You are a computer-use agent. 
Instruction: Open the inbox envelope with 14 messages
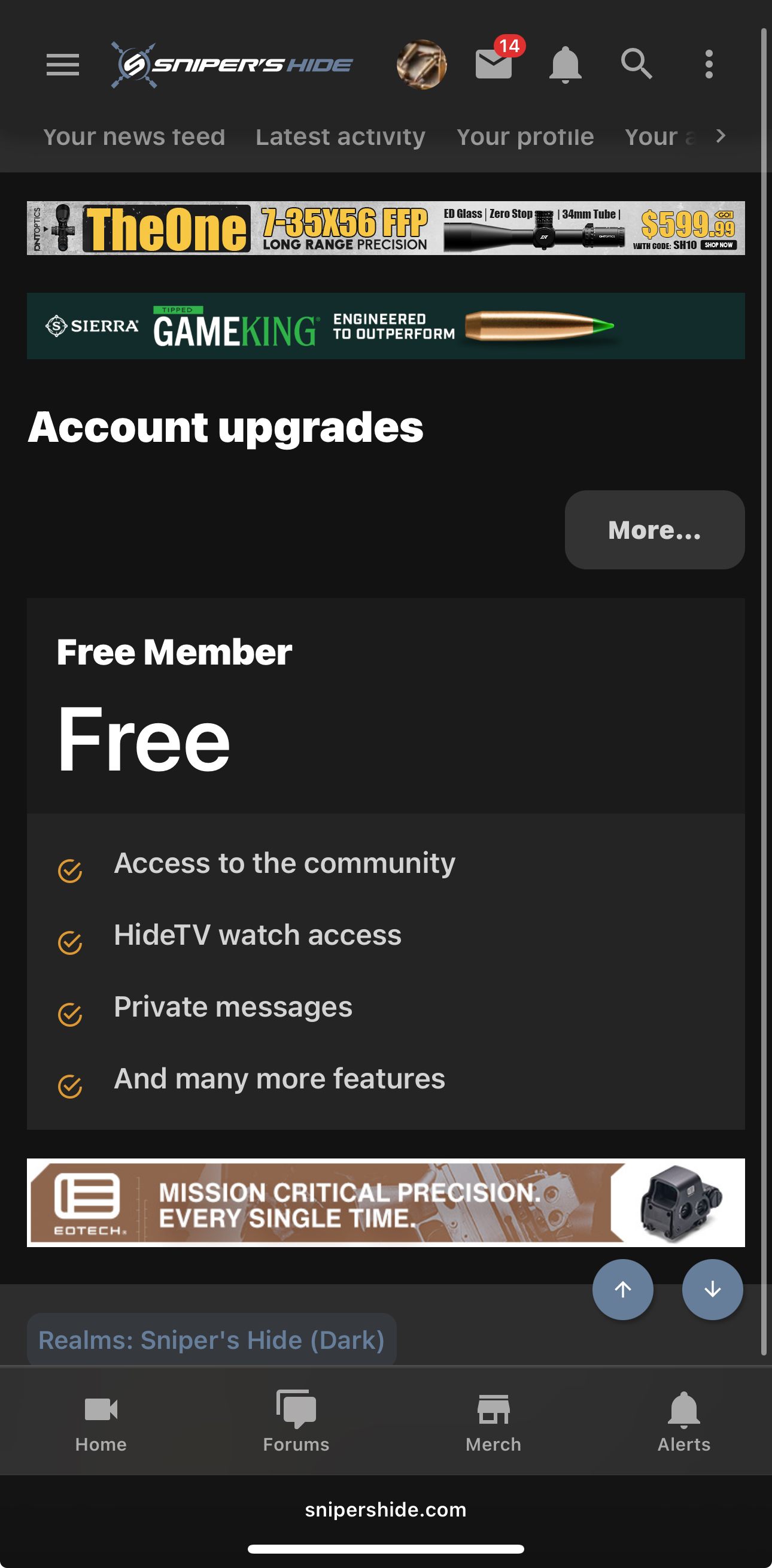[x=493, y=65]
